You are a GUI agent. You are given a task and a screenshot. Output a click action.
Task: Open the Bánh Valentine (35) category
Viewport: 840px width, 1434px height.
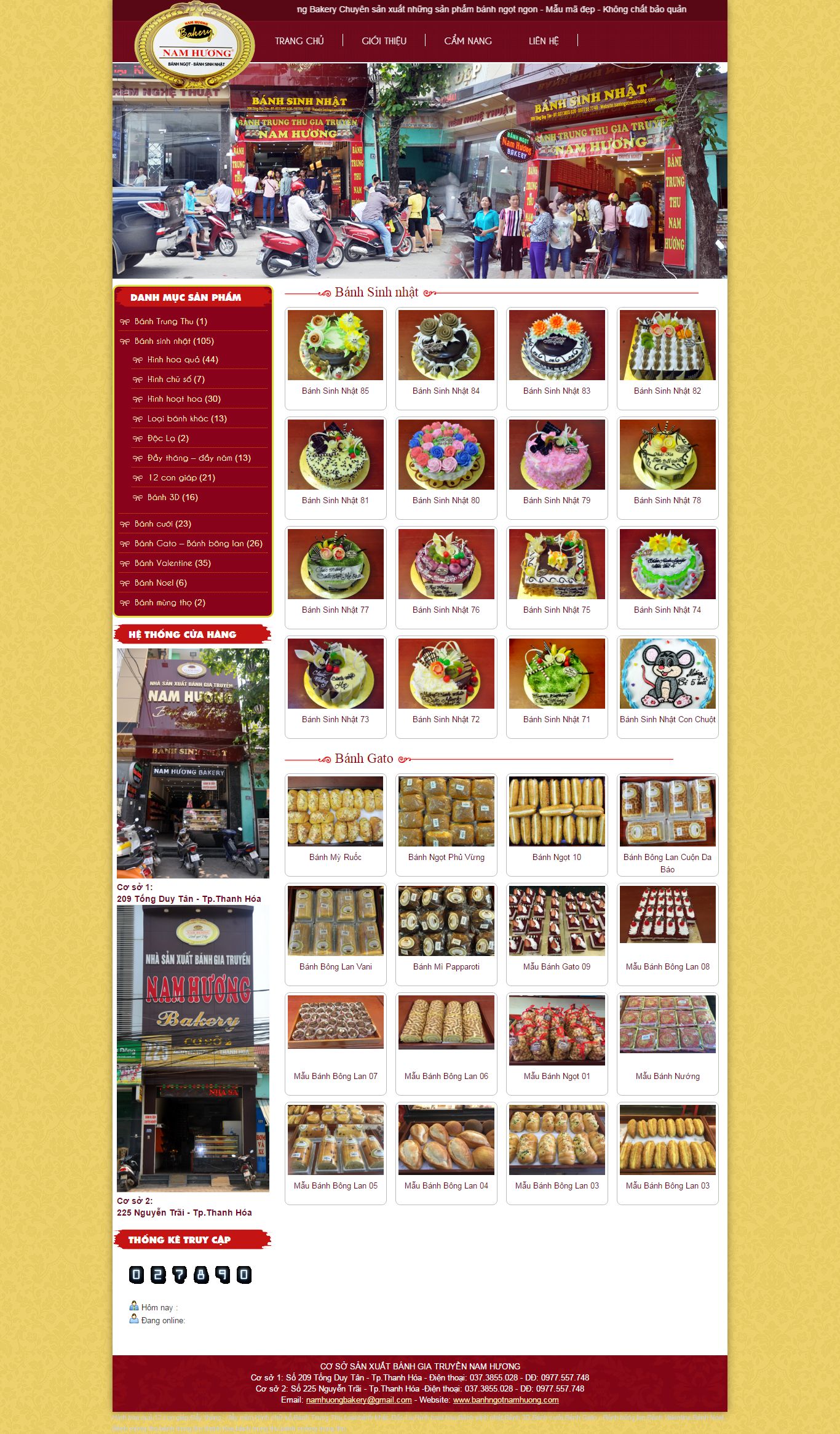(172, 563)
